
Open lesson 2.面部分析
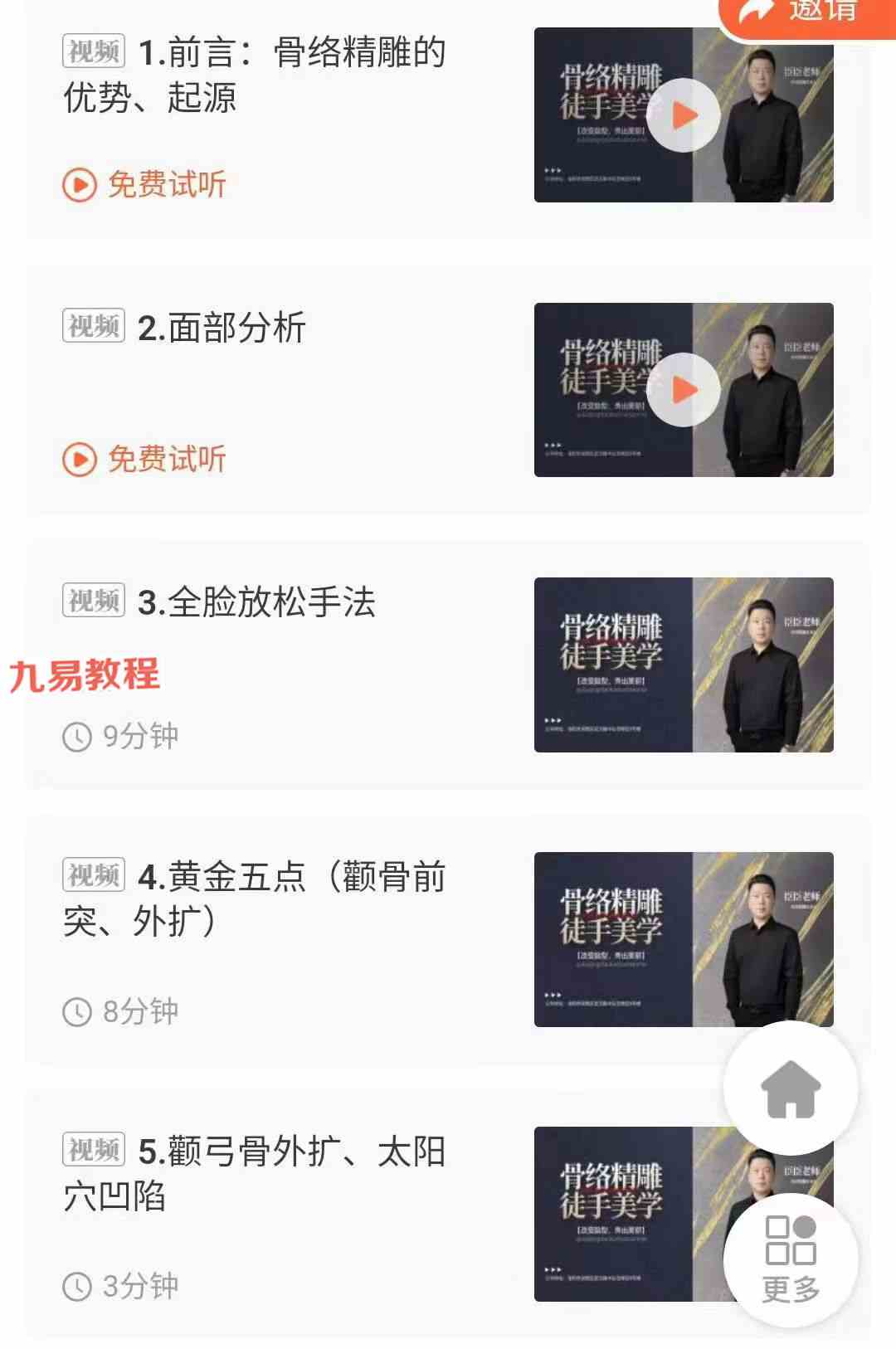click(x=222, y=328)
